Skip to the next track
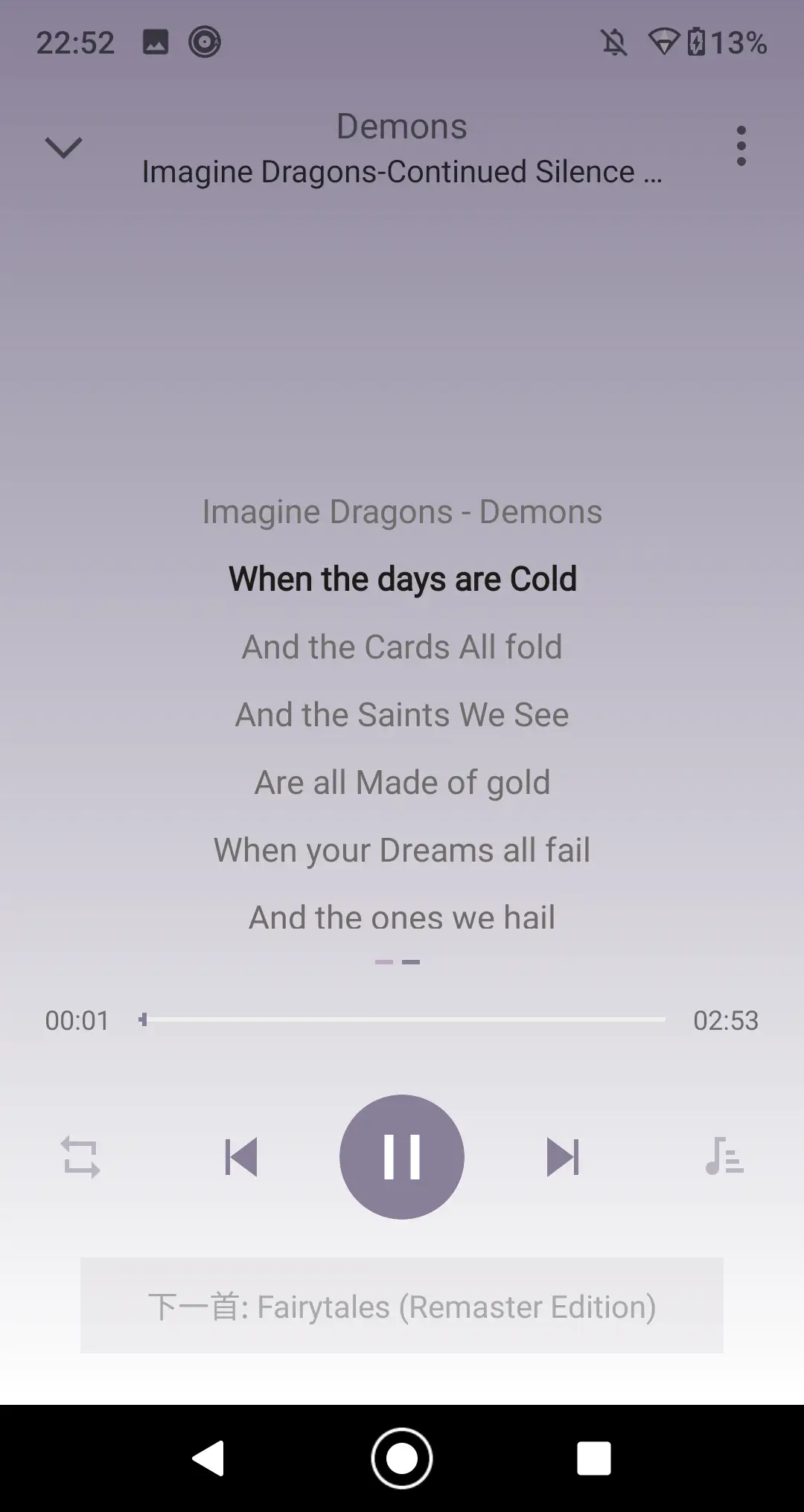 (563, 1157)
